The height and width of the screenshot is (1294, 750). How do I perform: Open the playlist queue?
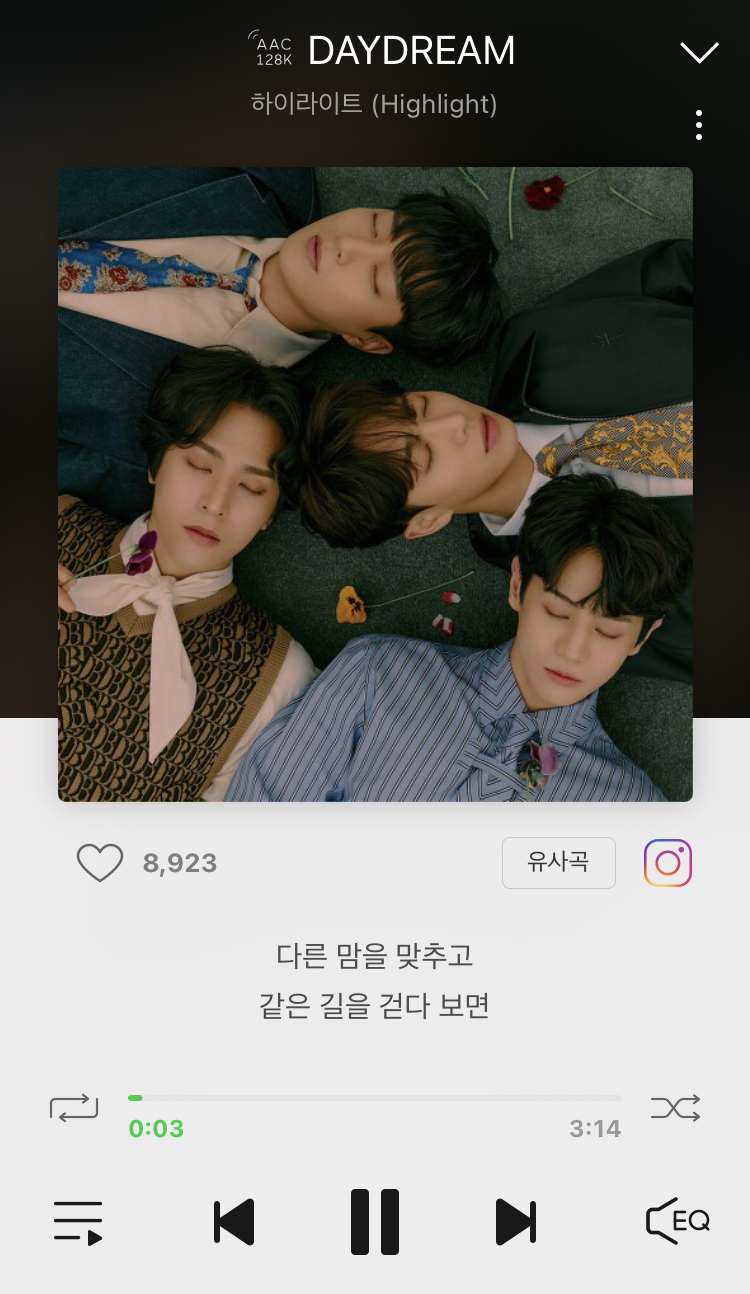[78, 1222]
